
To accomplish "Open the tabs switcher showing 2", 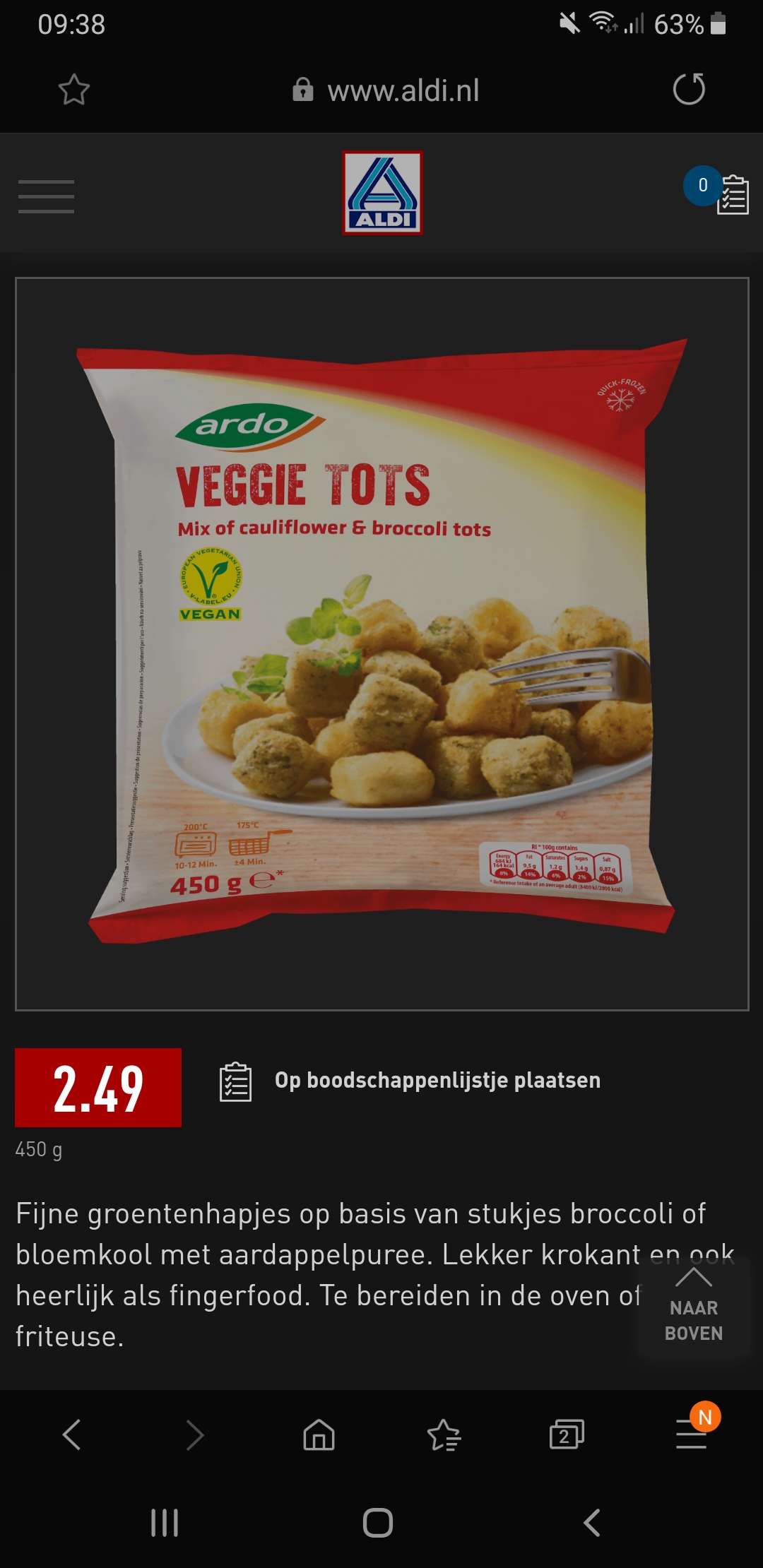I will coord(567,1435).
